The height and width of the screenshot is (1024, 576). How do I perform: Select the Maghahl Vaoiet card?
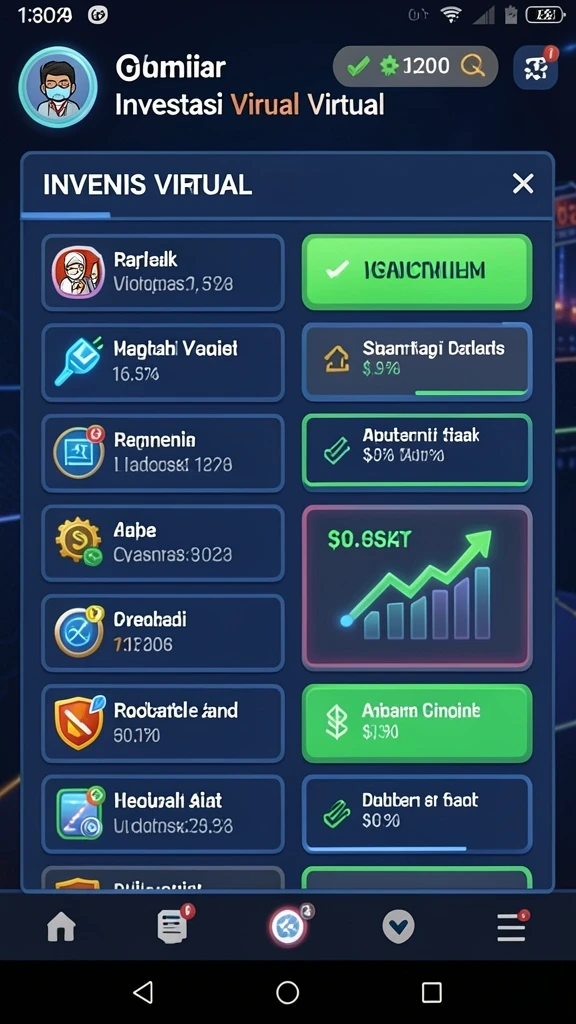163,362
